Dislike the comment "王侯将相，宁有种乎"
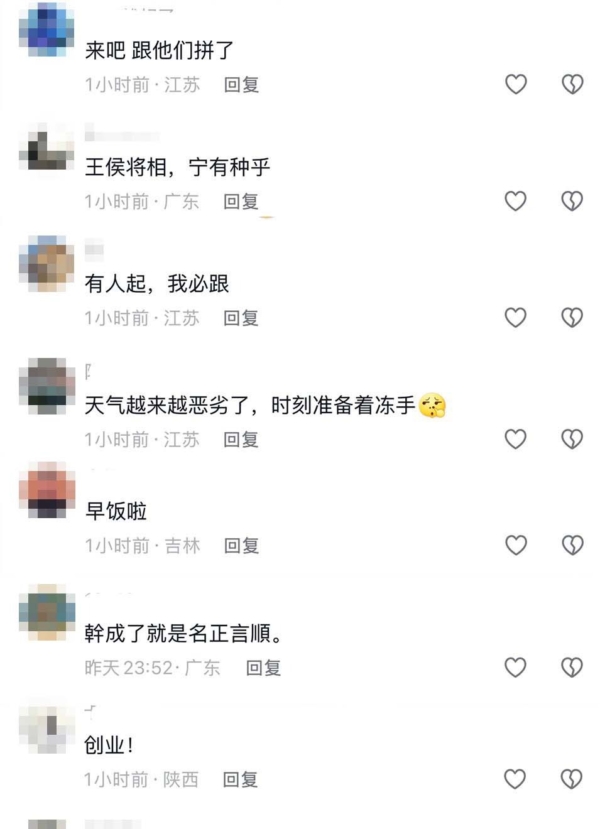Screen dimensions: 600x829 click(572, 201)
